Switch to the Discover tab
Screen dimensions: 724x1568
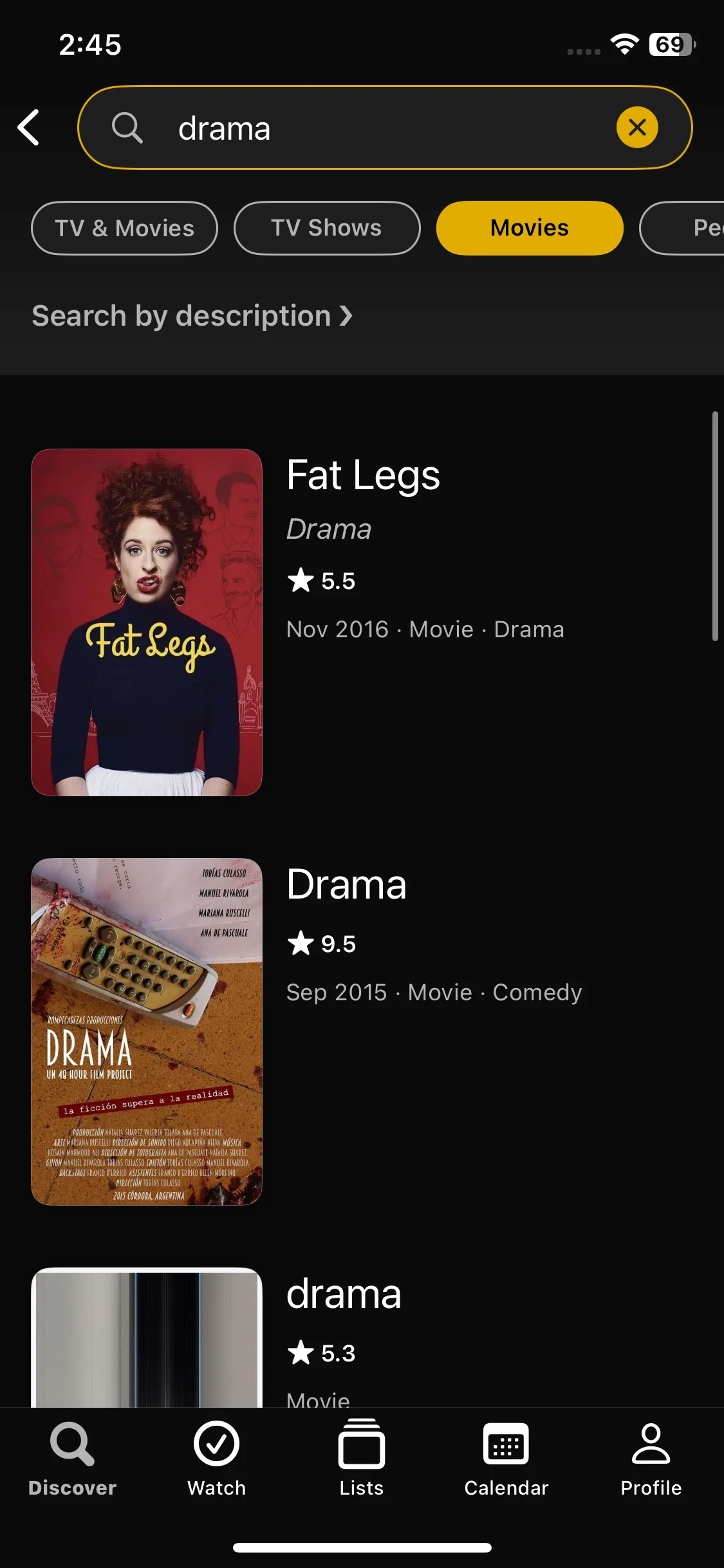point(72,1459)
